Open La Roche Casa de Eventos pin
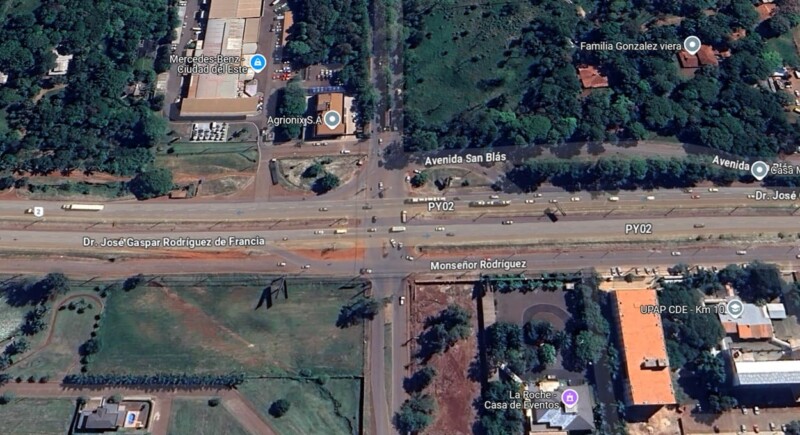800x435 pixels. [569, 397]
